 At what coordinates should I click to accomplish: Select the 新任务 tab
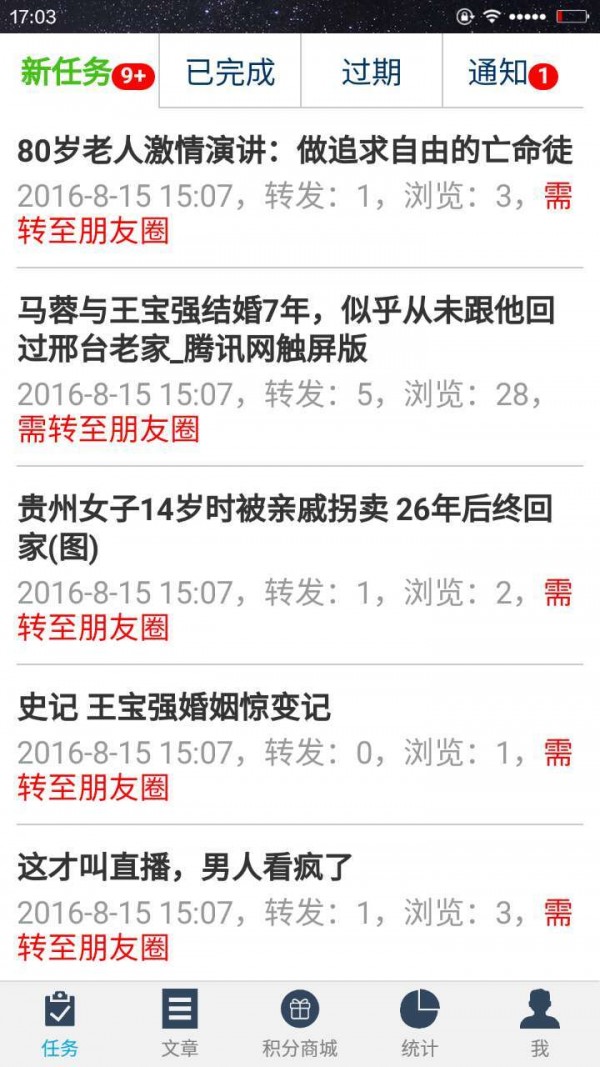(80, 73)
